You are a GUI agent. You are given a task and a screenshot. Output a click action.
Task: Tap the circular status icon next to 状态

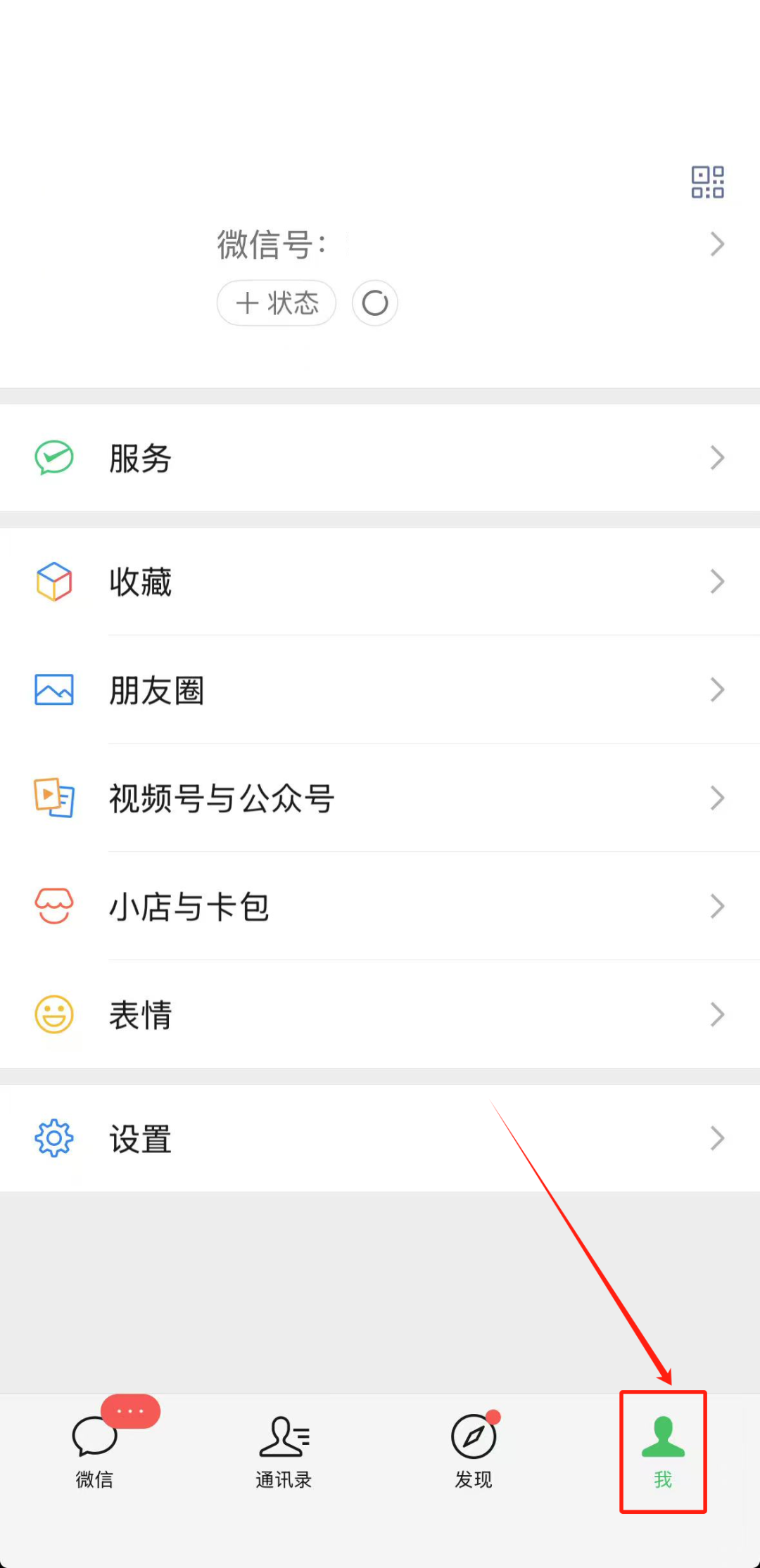[x=375, y=303]
